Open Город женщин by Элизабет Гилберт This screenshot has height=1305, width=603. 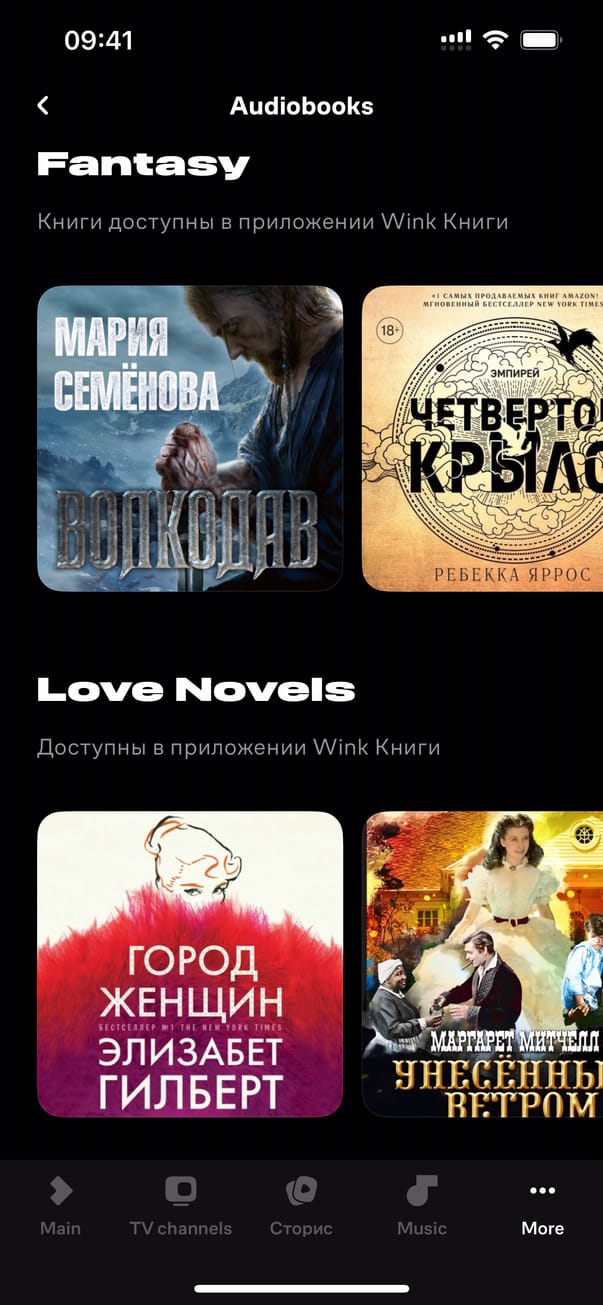coord(190,964)
